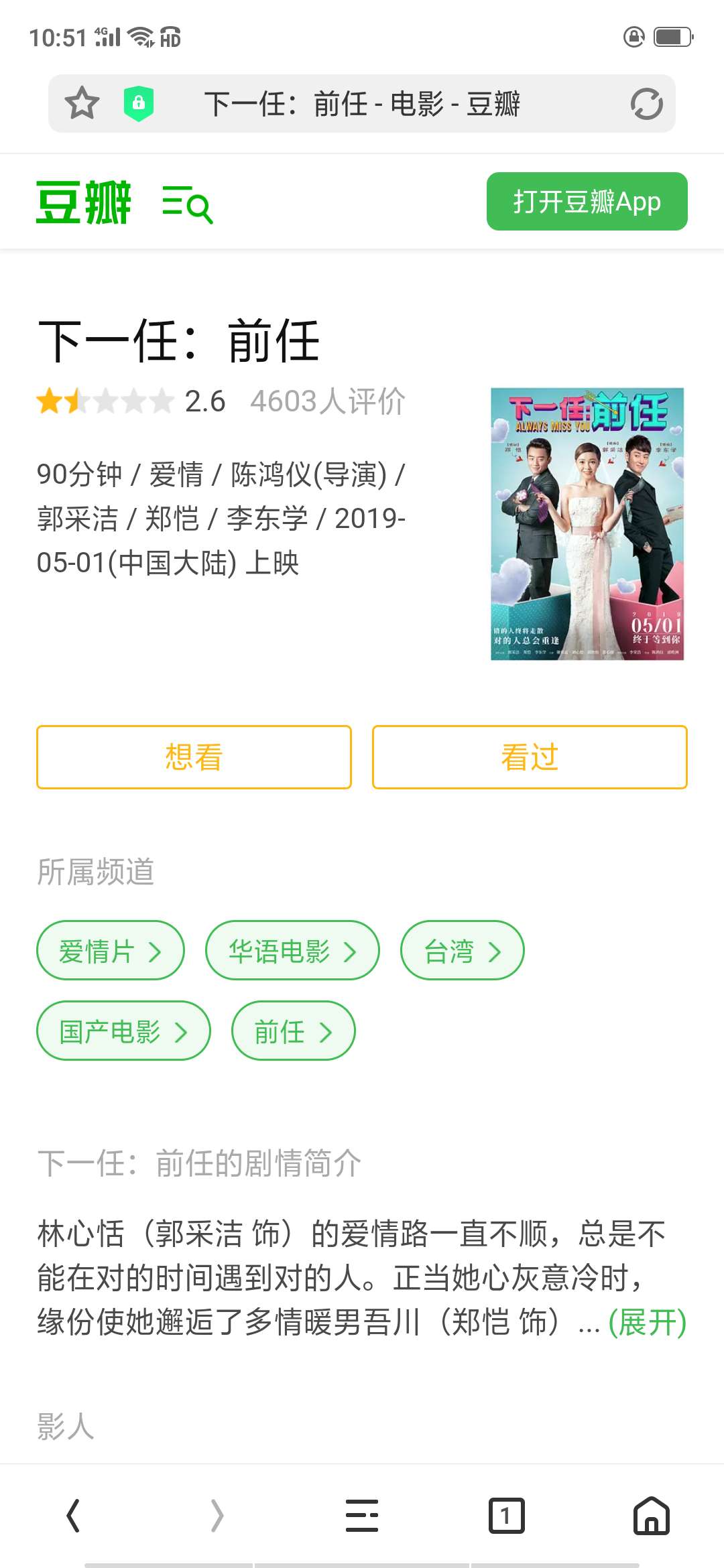Open the 华语电影 channel chip
The image size is (724, 1568).
[292, 951]
